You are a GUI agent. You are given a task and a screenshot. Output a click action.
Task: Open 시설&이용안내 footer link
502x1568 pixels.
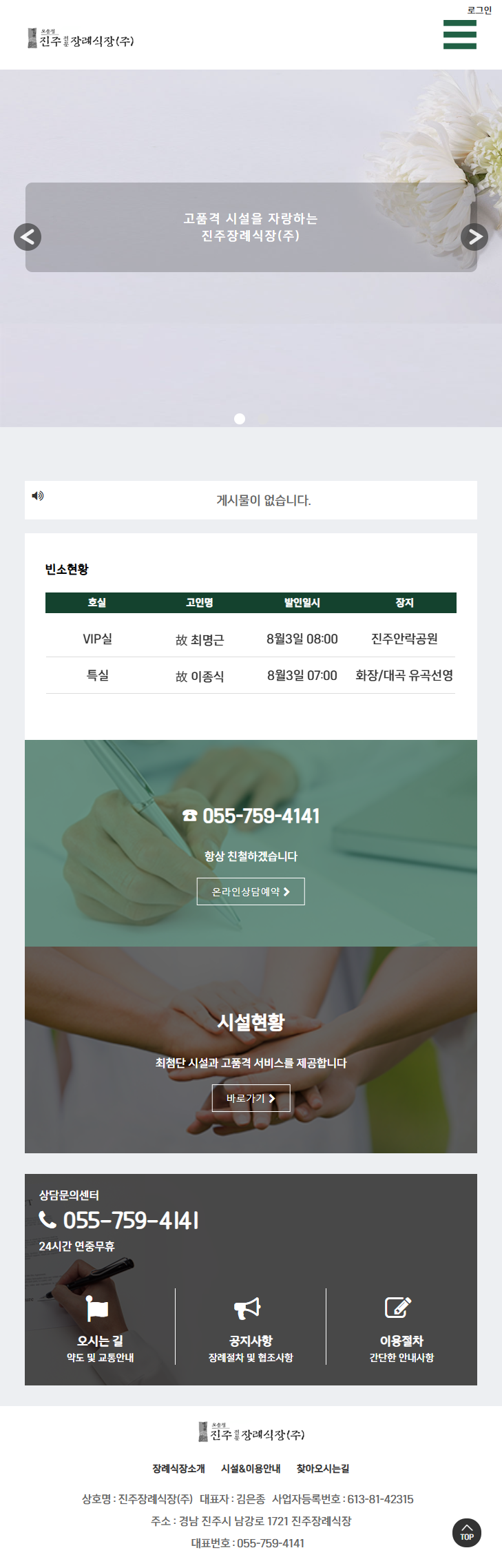tap(251, 1468)
